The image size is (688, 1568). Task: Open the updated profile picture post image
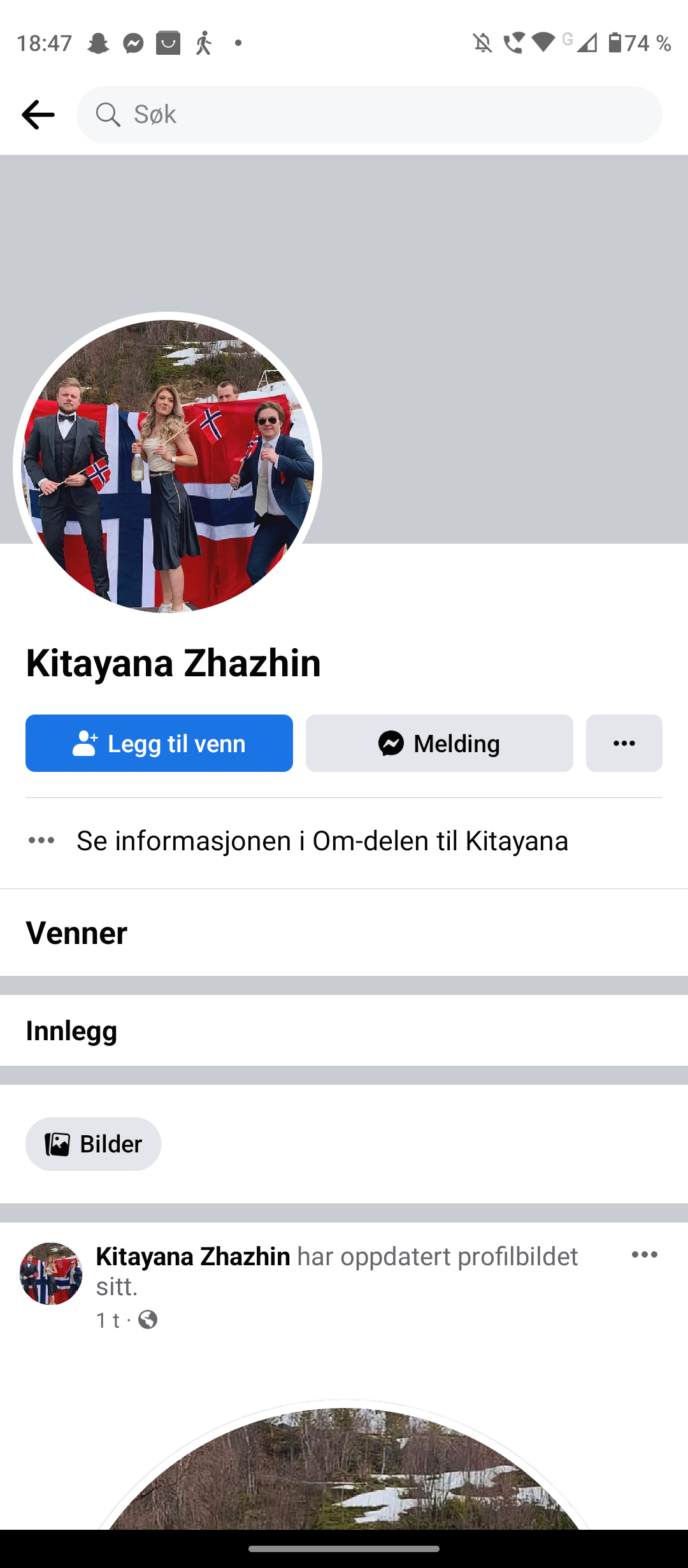[344, 1465]
